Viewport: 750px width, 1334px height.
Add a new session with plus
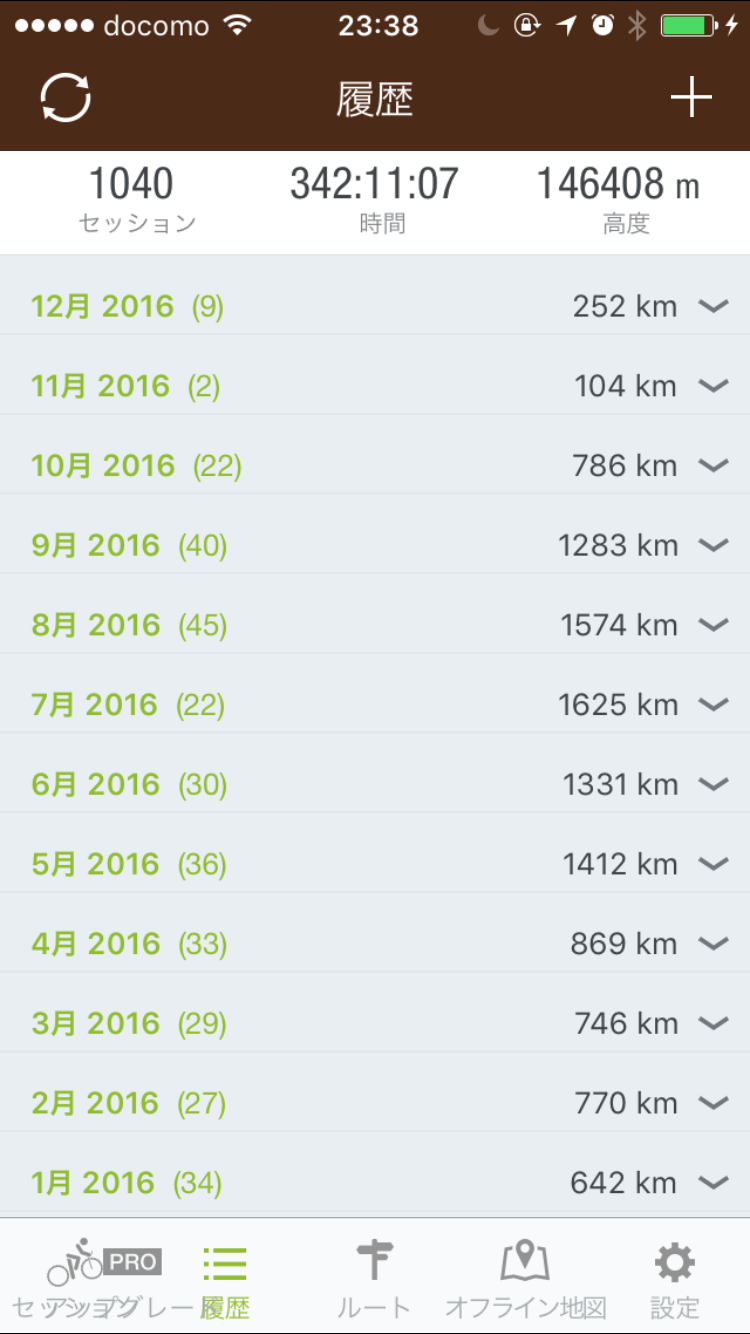(x=691, y=98)
